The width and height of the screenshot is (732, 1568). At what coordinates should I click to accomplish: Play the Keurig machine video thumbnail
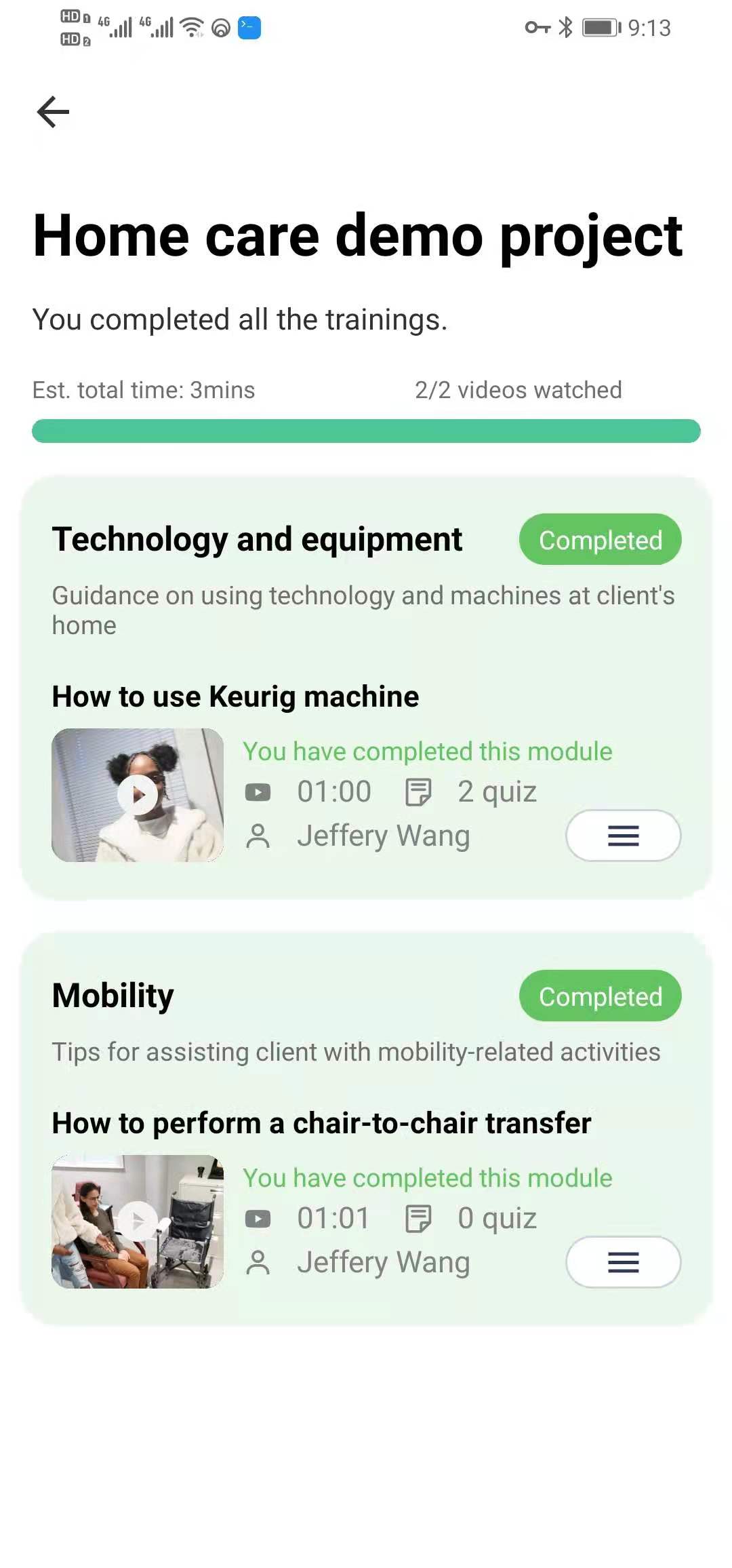pos(138,795)
